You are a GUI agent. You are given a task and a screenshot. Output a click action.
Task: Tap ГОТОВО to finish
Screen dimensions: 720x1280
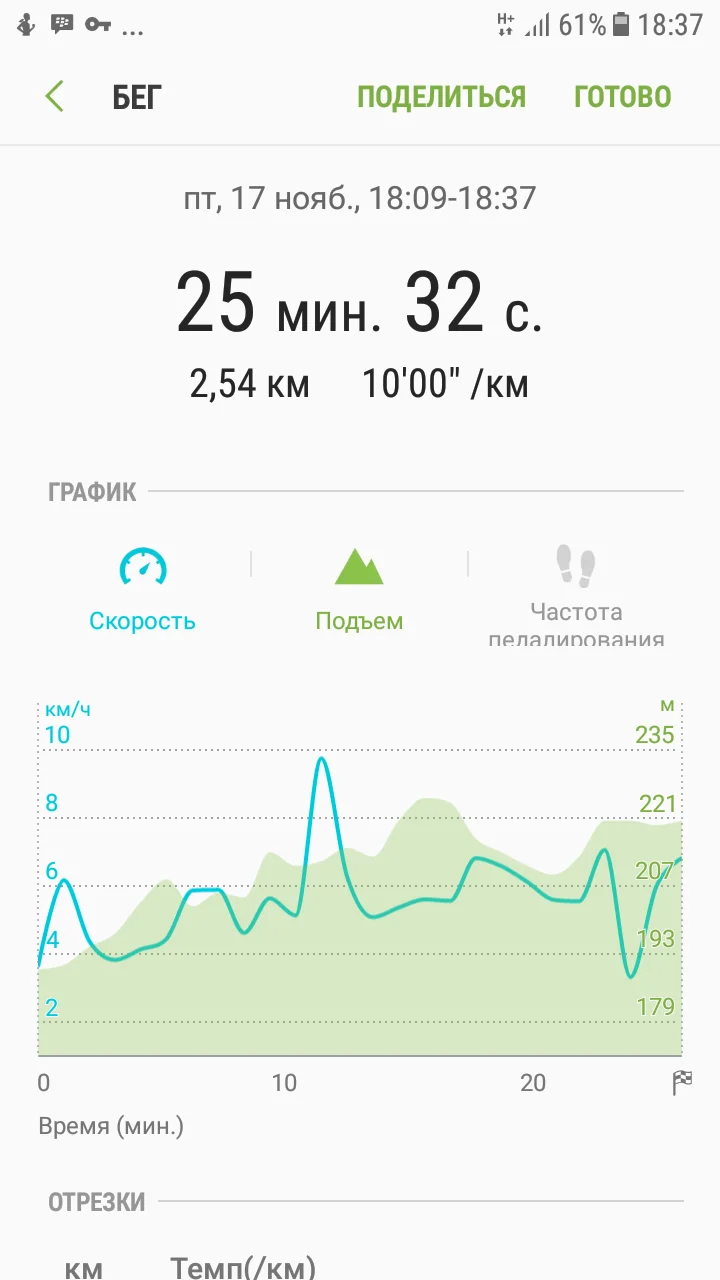pos(622,97)
